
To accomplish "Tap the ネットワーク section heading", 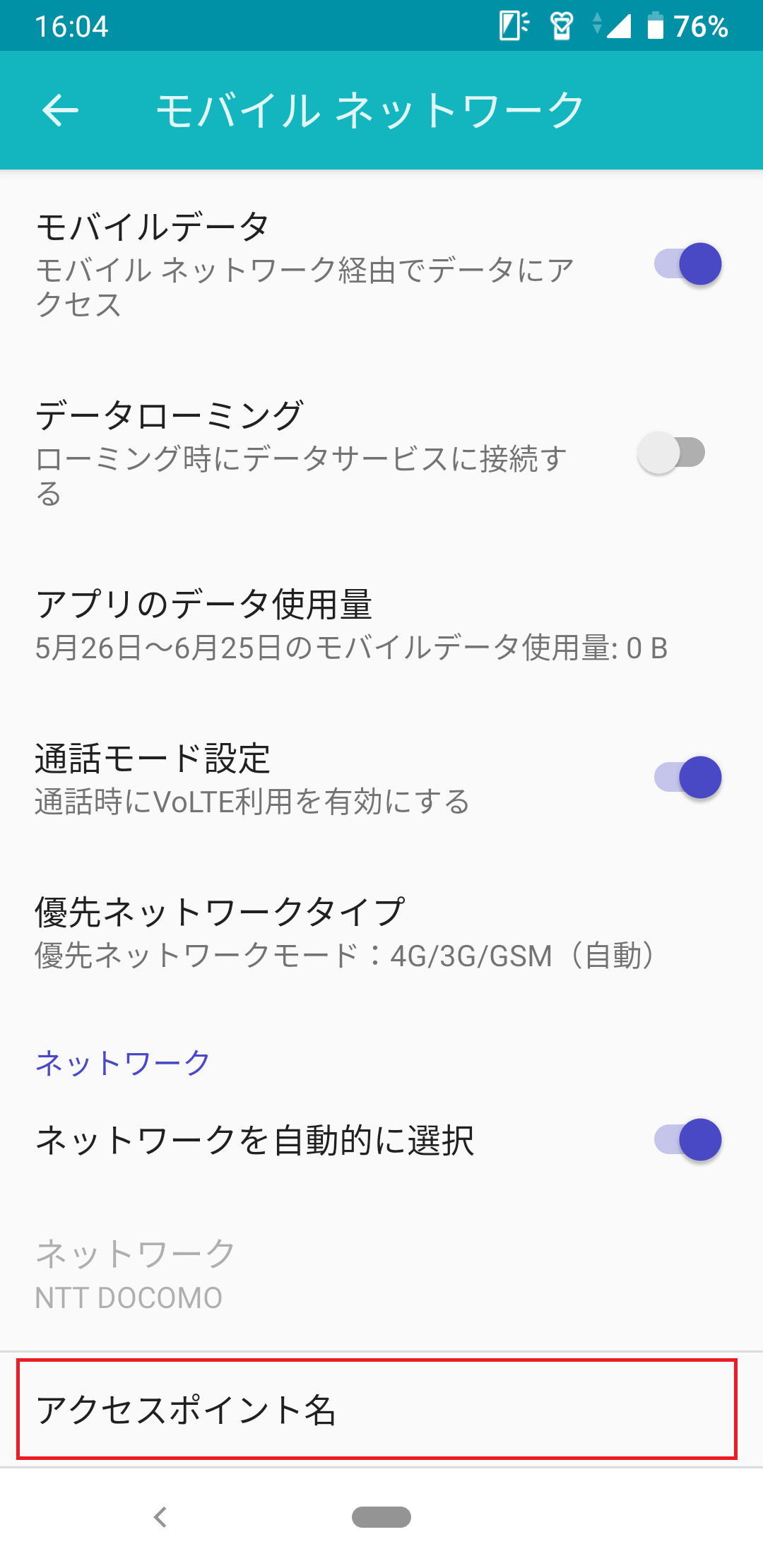I will (x=122, y=1058).
